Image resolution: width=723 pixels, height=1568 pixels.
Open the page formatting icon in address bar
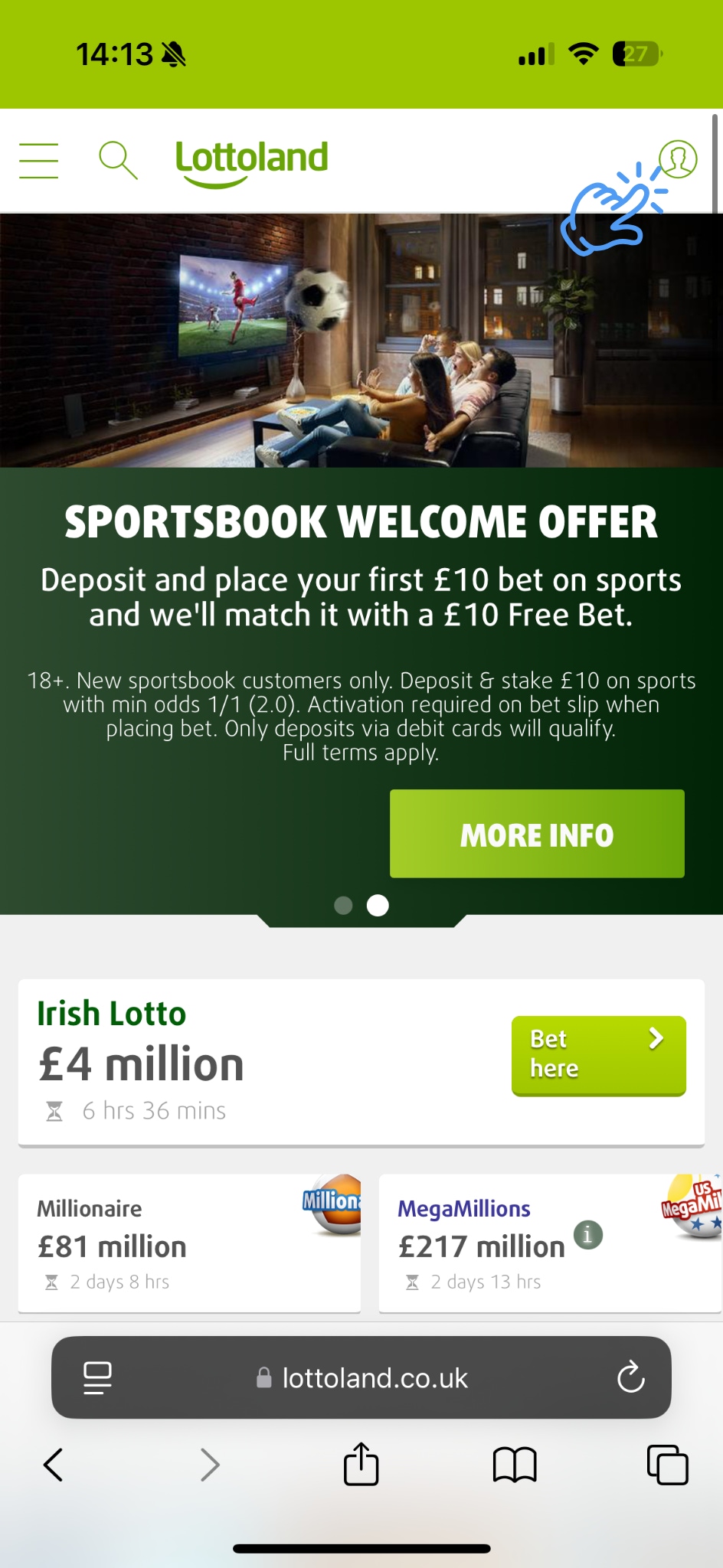point(97,1377)
